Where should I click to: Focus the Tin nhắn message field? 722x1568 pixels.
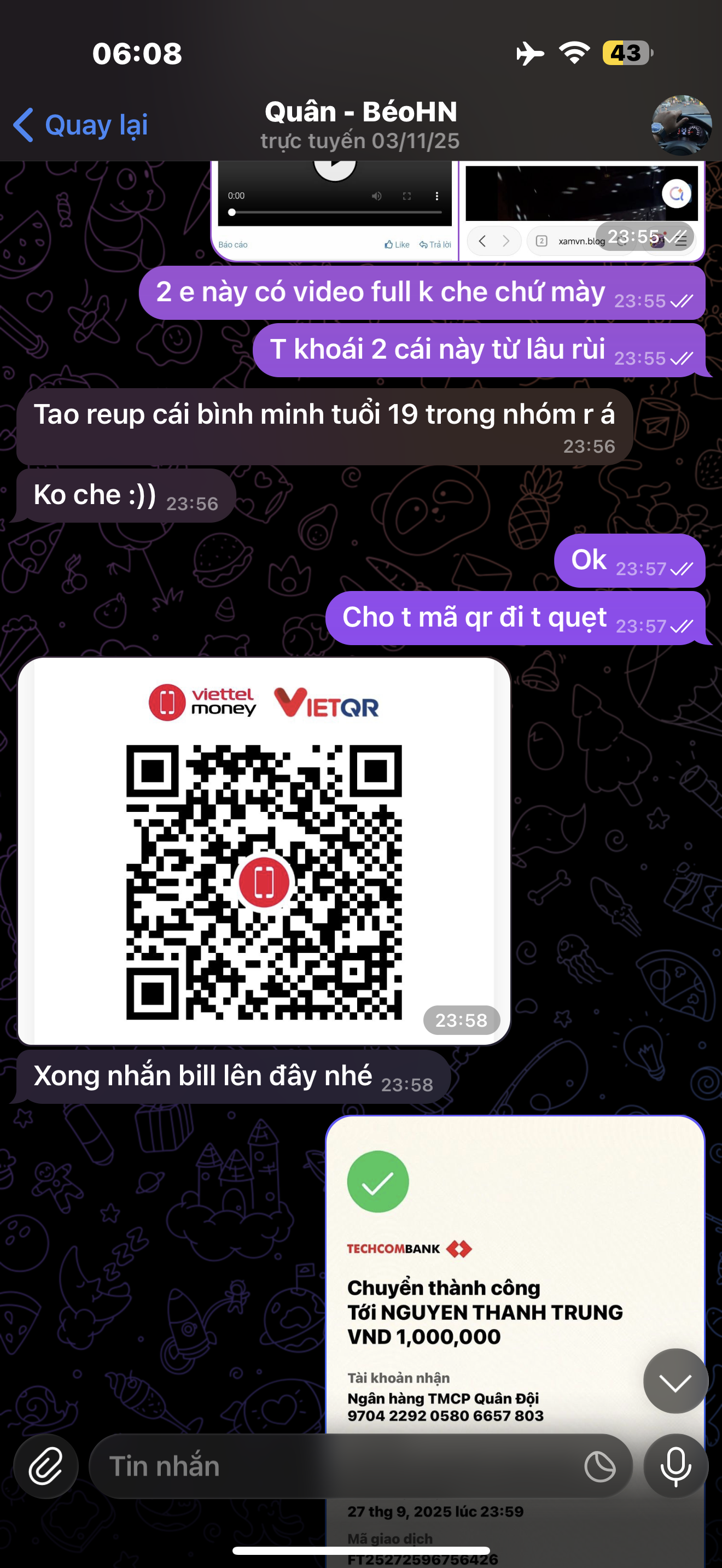tap(335, 1466)
